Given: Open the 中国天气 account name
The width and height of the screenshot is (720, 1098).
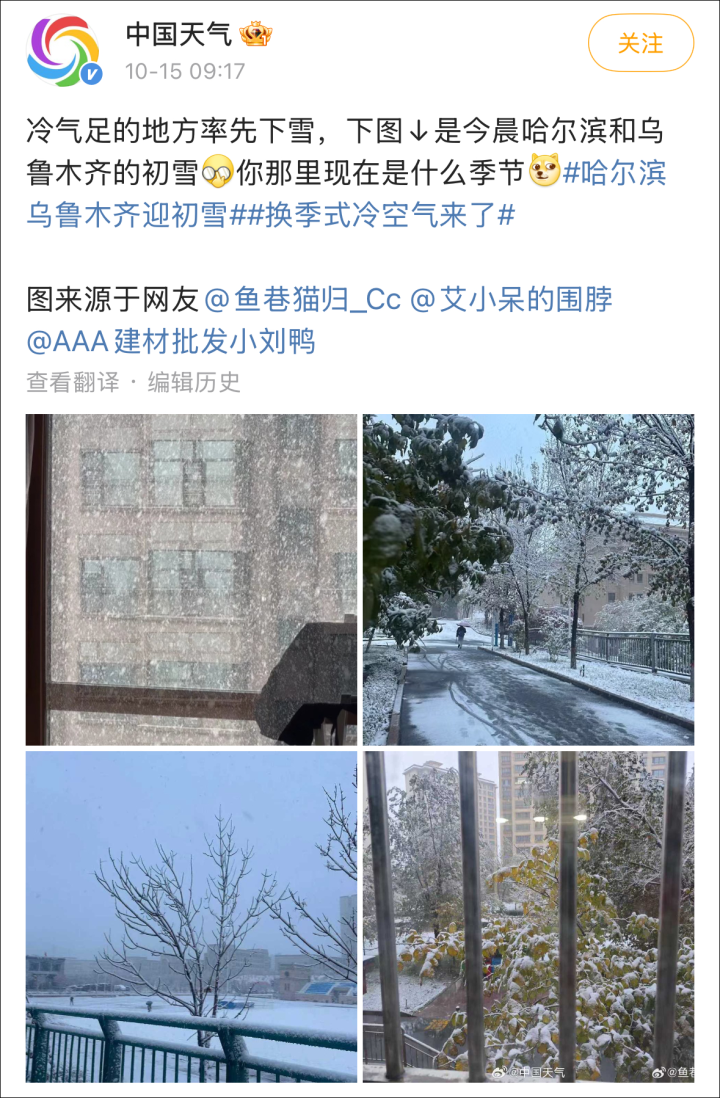Looking at the screenshot, I should (x=179, y=34).
